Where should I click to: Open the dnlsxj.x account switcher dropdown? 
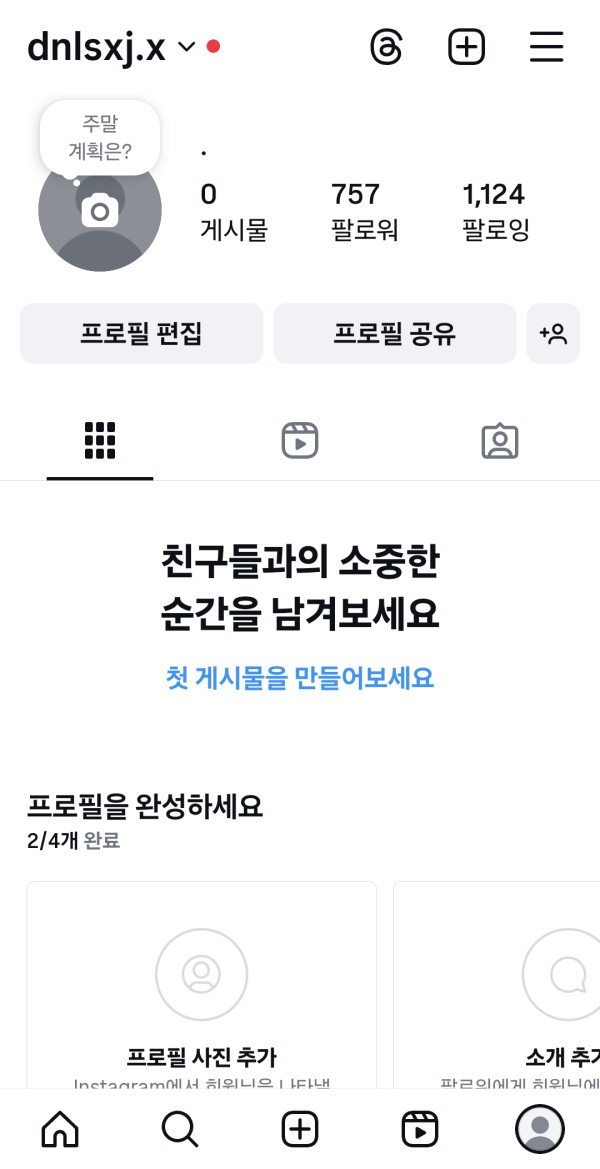(x=186, y=46)
